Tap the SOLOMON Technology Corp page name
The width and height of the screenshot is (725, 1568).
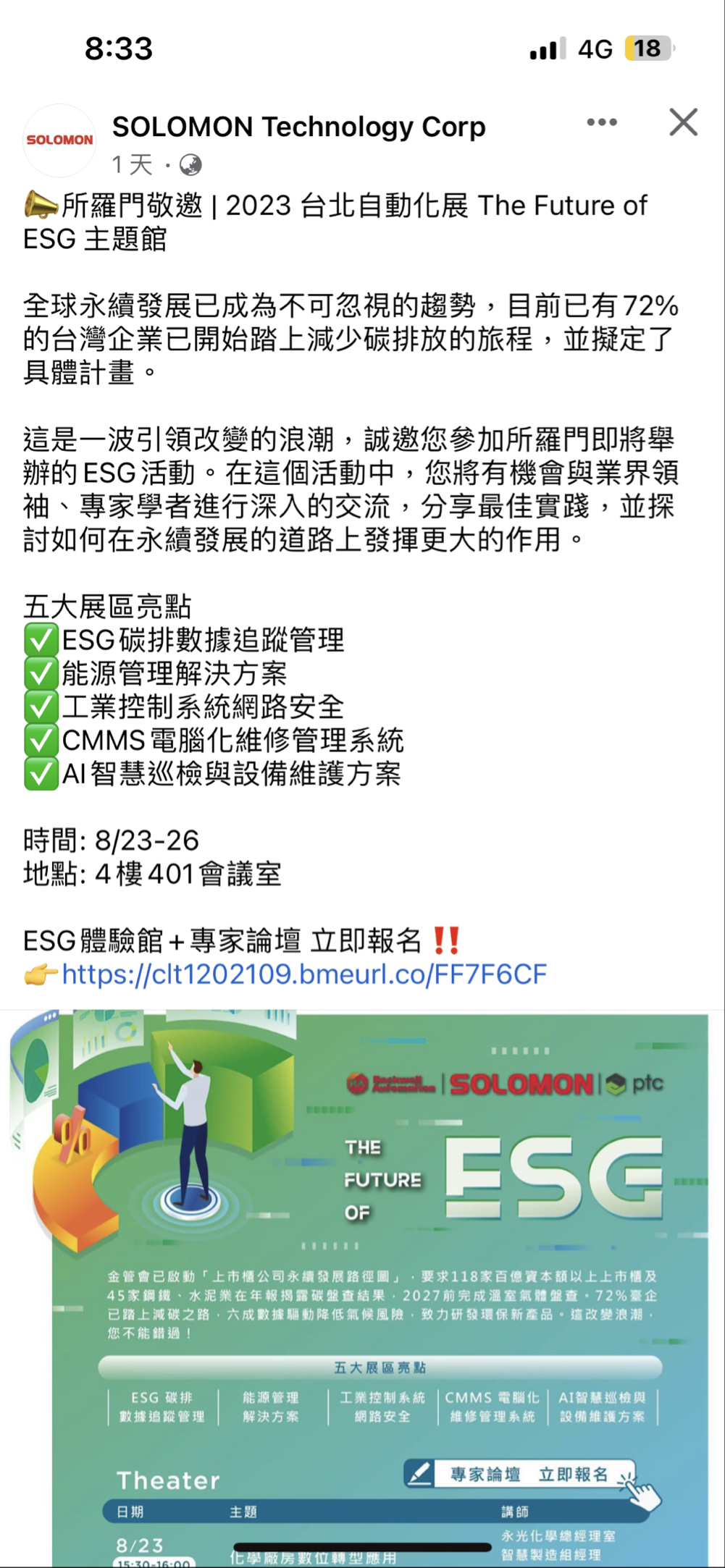click(298, 127)
